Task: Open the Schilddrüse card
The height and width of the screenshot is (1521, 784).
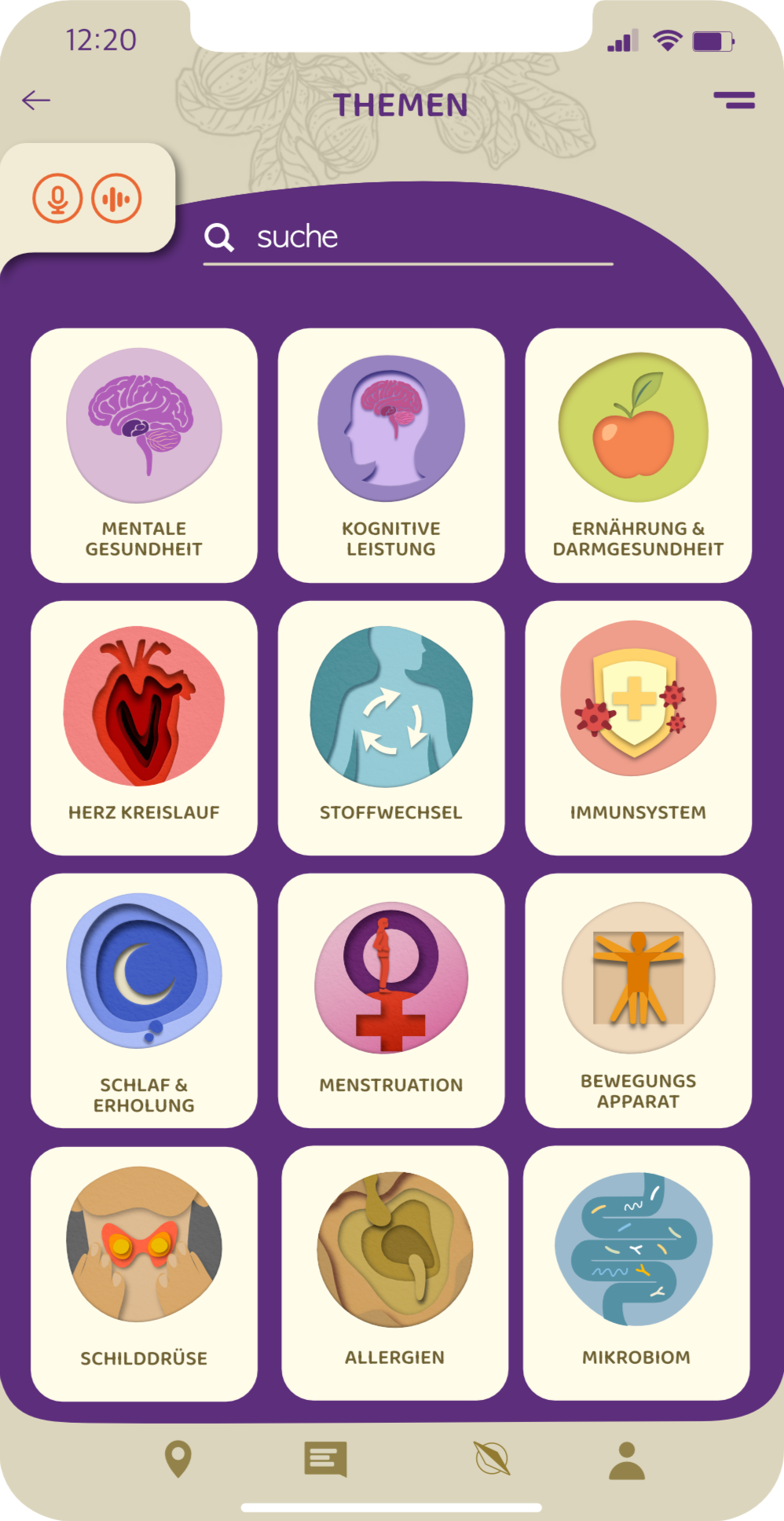Action: click(x=144, y=1273)
